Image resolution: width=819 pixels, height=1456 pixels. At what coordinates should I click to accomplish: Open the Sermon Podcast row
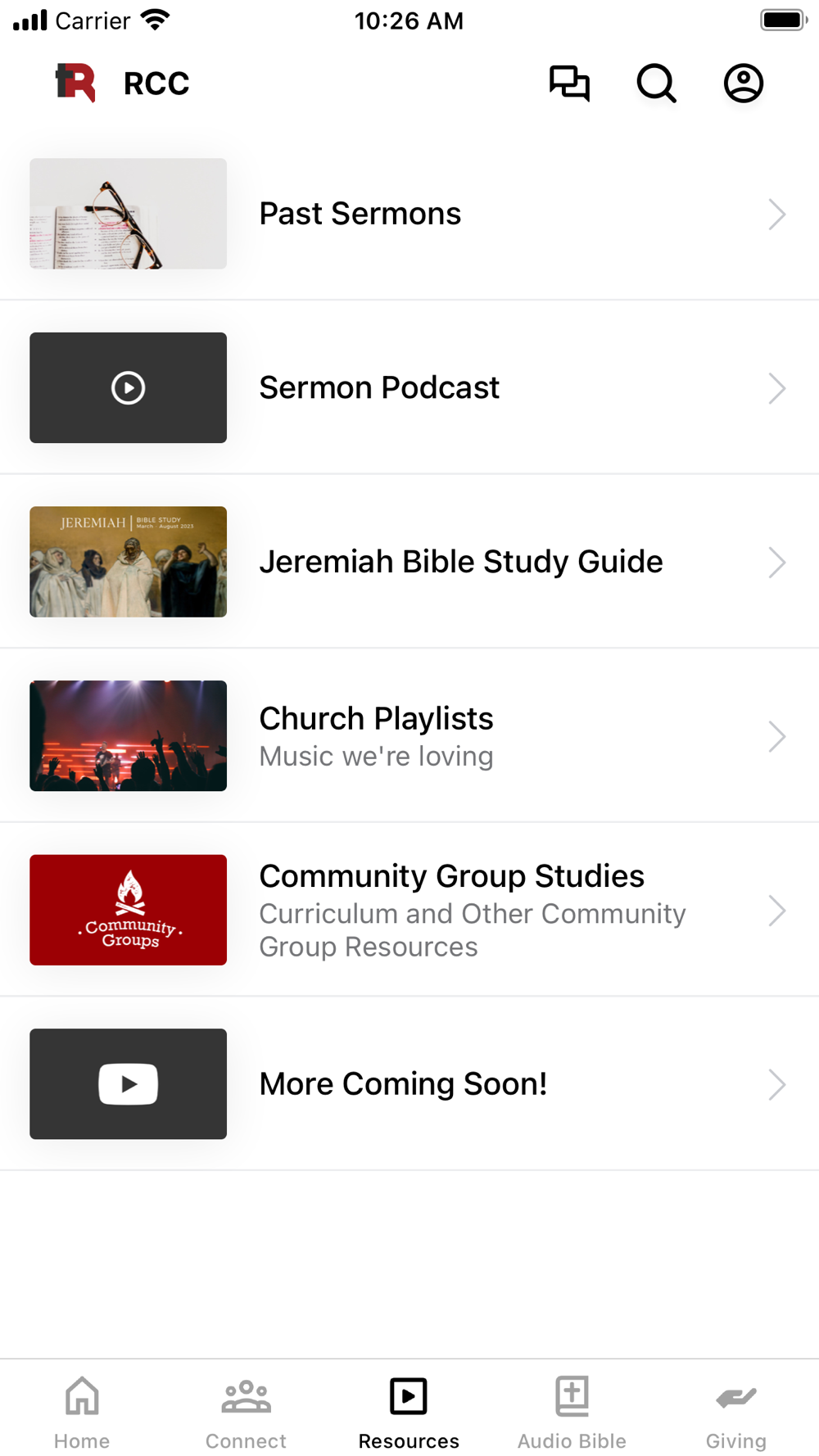coord(409,387)
